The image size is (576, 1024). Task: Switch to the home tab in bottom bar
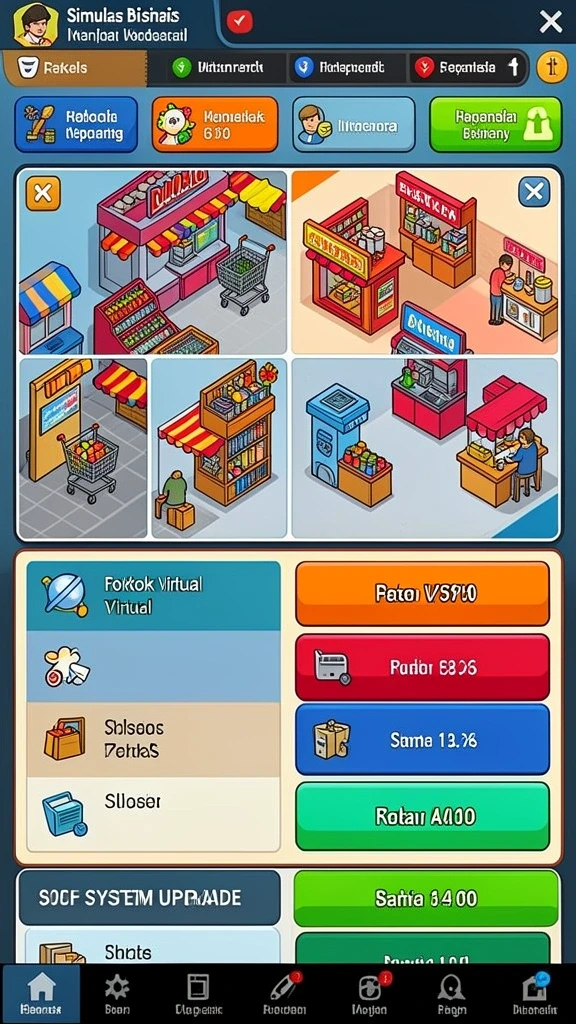(41, 993)
